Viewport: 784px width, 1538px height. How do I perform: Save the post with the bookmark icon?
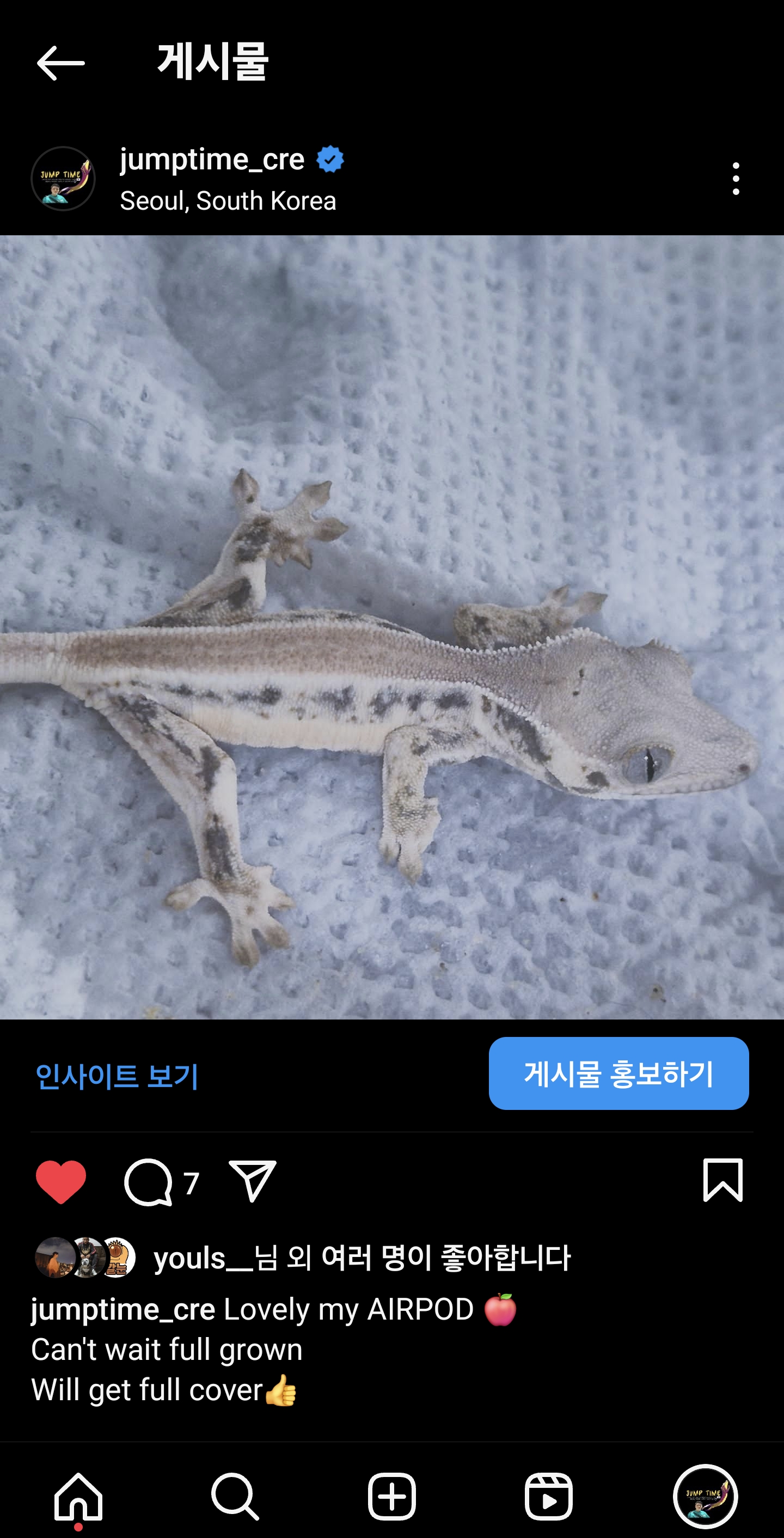pyautogui.click(x=722, y=1180)
